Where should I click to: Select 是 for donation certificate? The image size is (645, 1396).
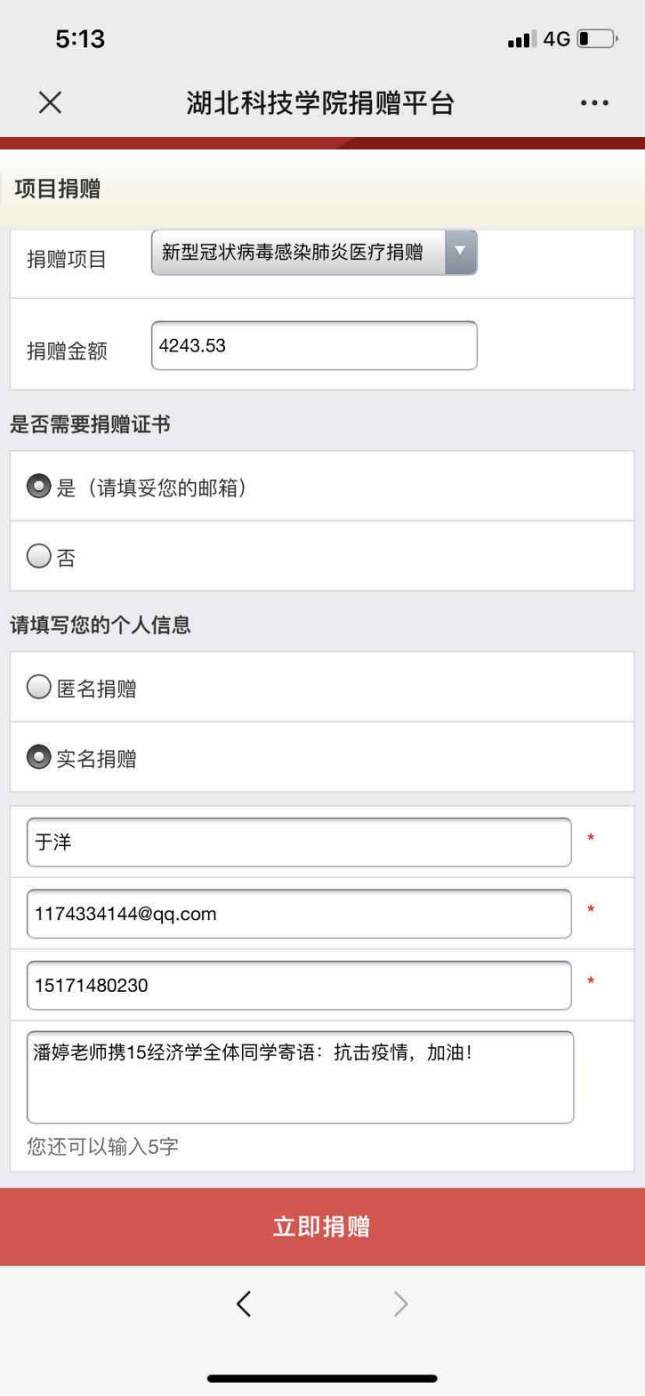39,487
